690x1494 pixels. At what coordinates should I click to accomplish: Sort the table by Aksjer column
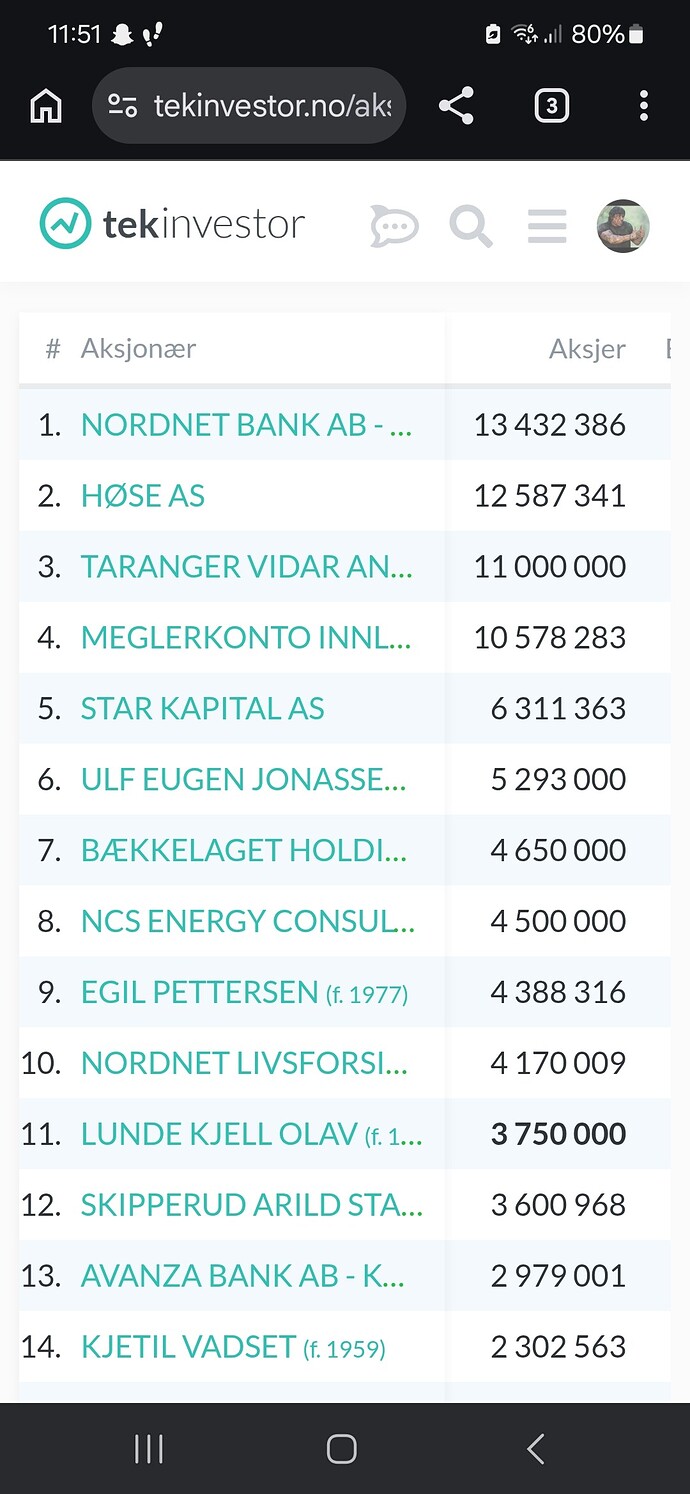click(587, 349)
